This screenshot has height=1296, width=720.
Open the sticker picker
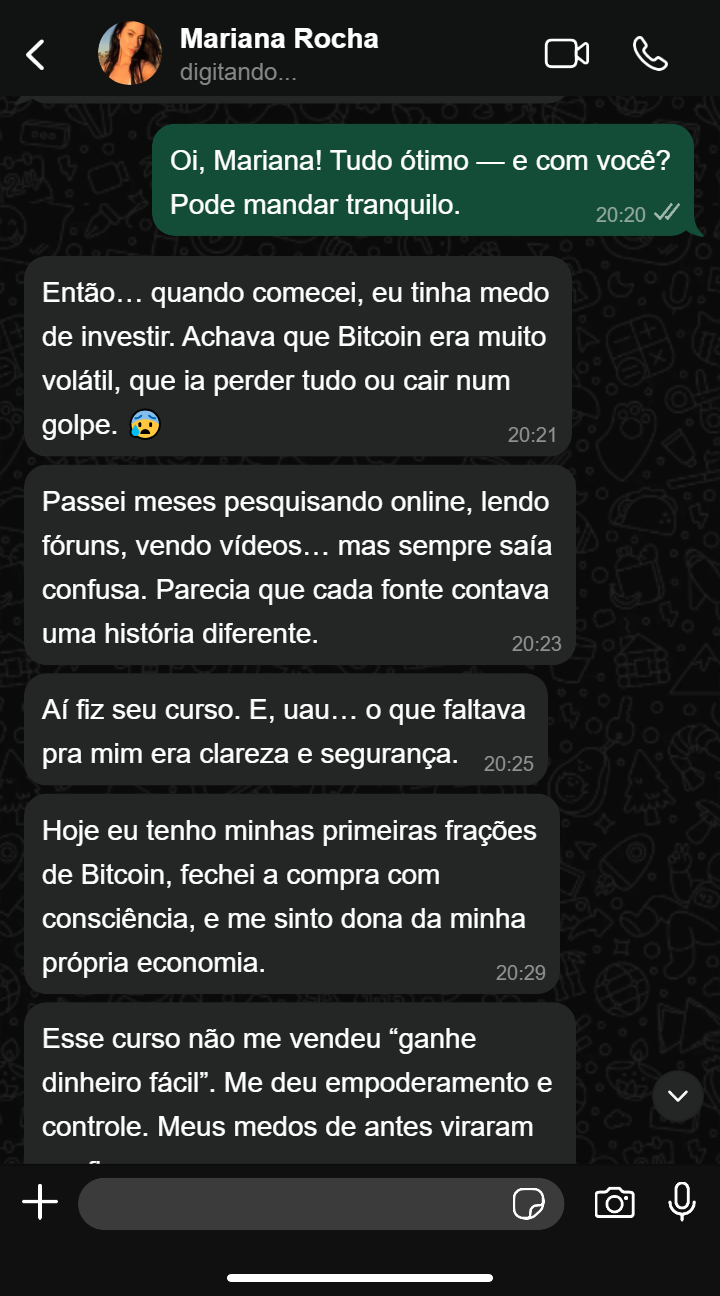pyautogui.click(x=528, y=1204)
